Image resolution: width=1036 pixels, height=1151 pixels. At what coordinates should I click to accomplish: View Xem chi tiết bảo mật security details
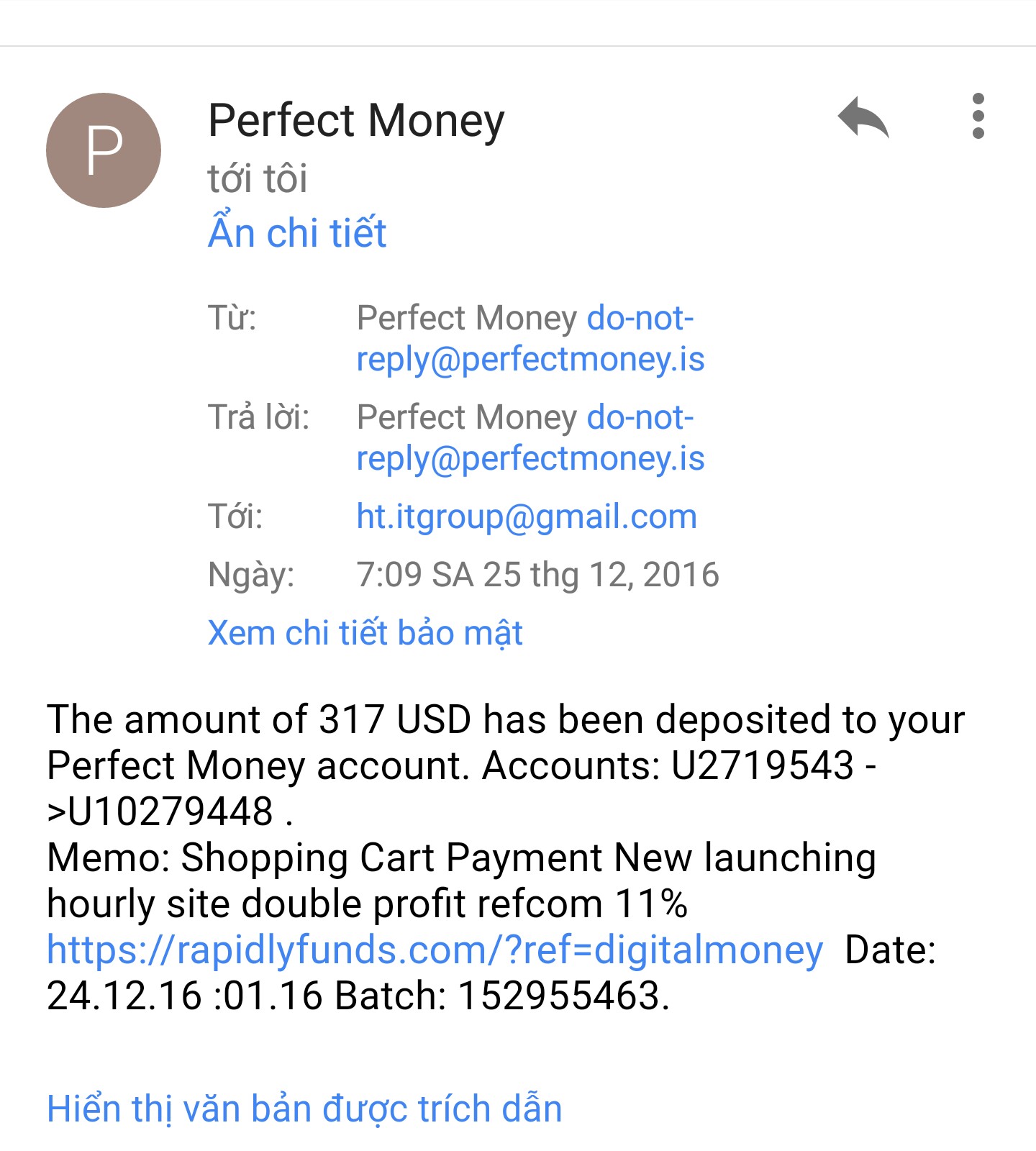365,633
